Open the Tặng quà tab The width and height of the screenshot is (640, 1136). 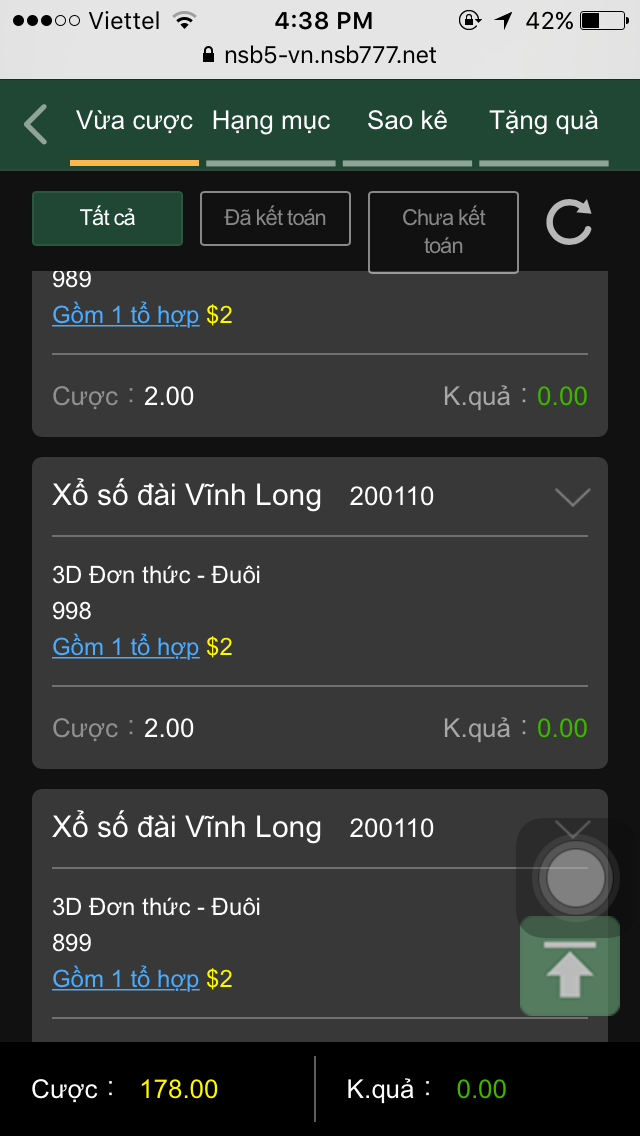[x=544, y=122]
